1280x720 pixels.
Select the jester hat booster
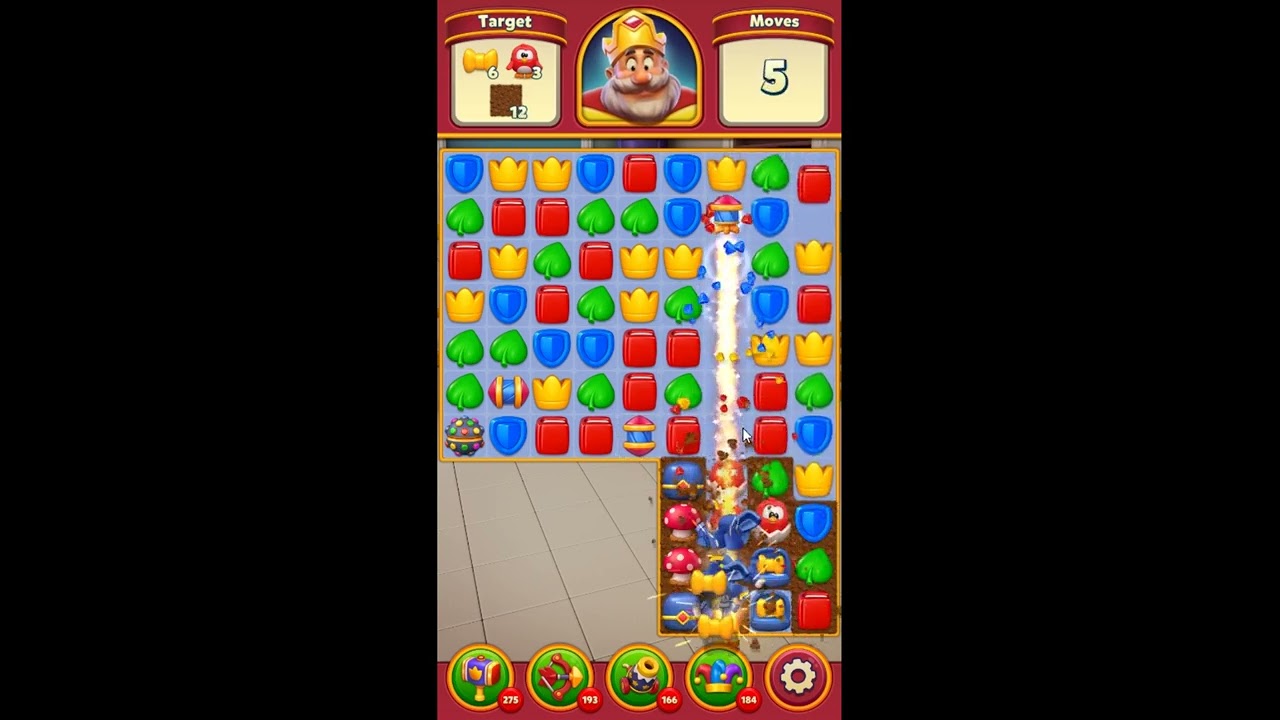[x=717, y=677]
